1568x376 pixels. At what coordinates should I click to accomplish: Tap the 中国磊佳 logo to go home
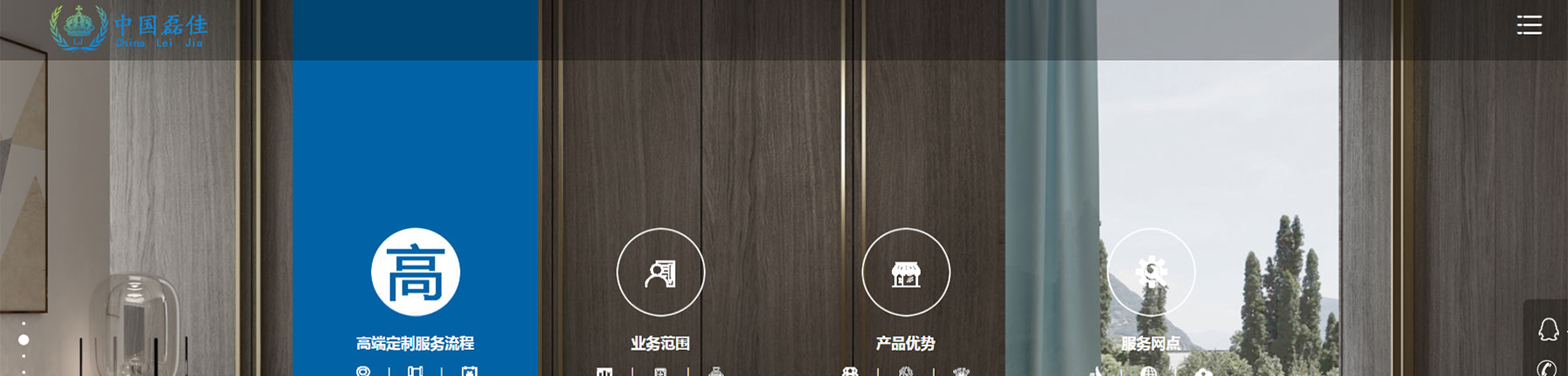click(x=129, y=28)
